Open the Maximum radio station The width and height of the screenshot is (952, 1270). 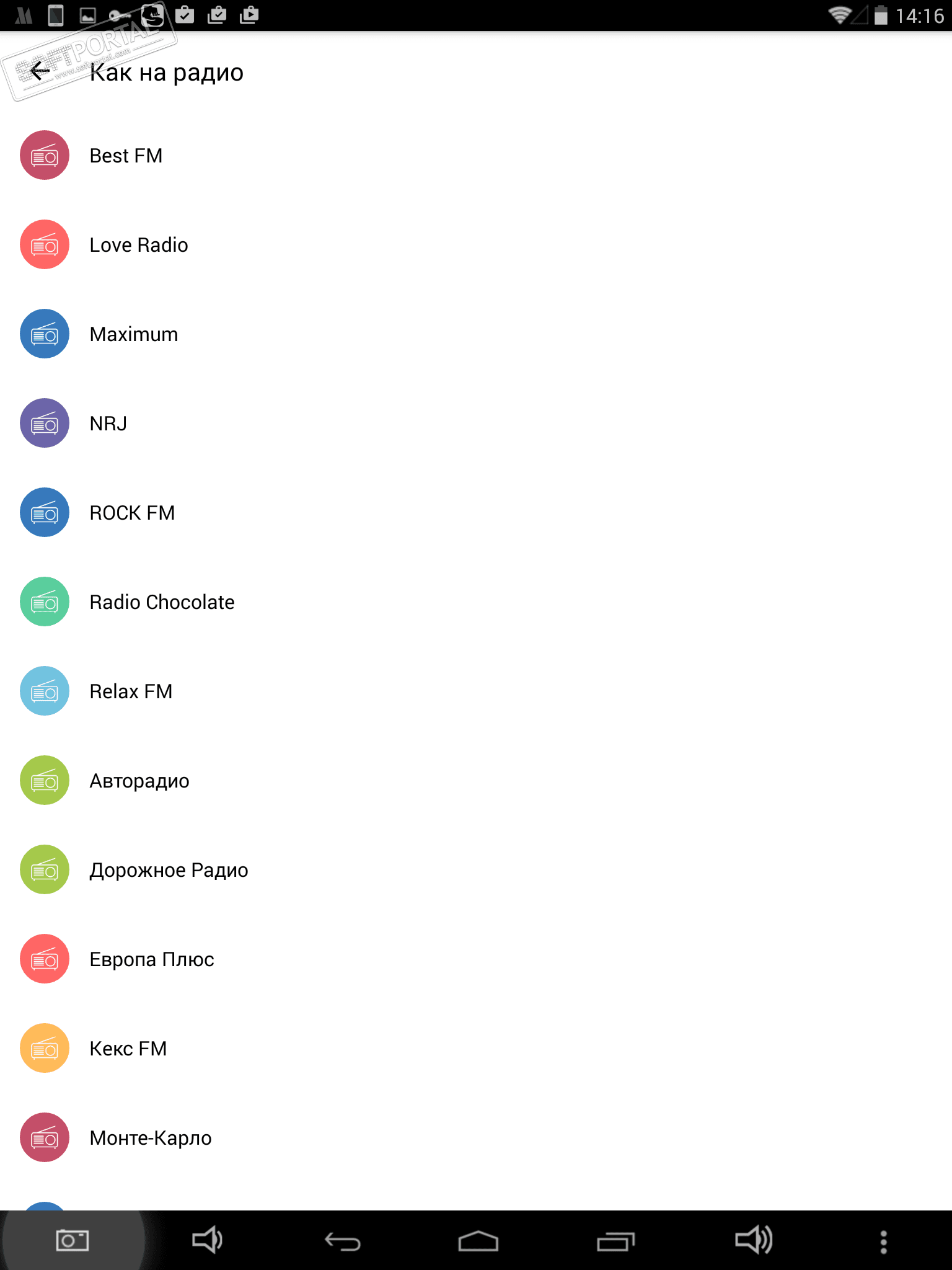point(133,334)
